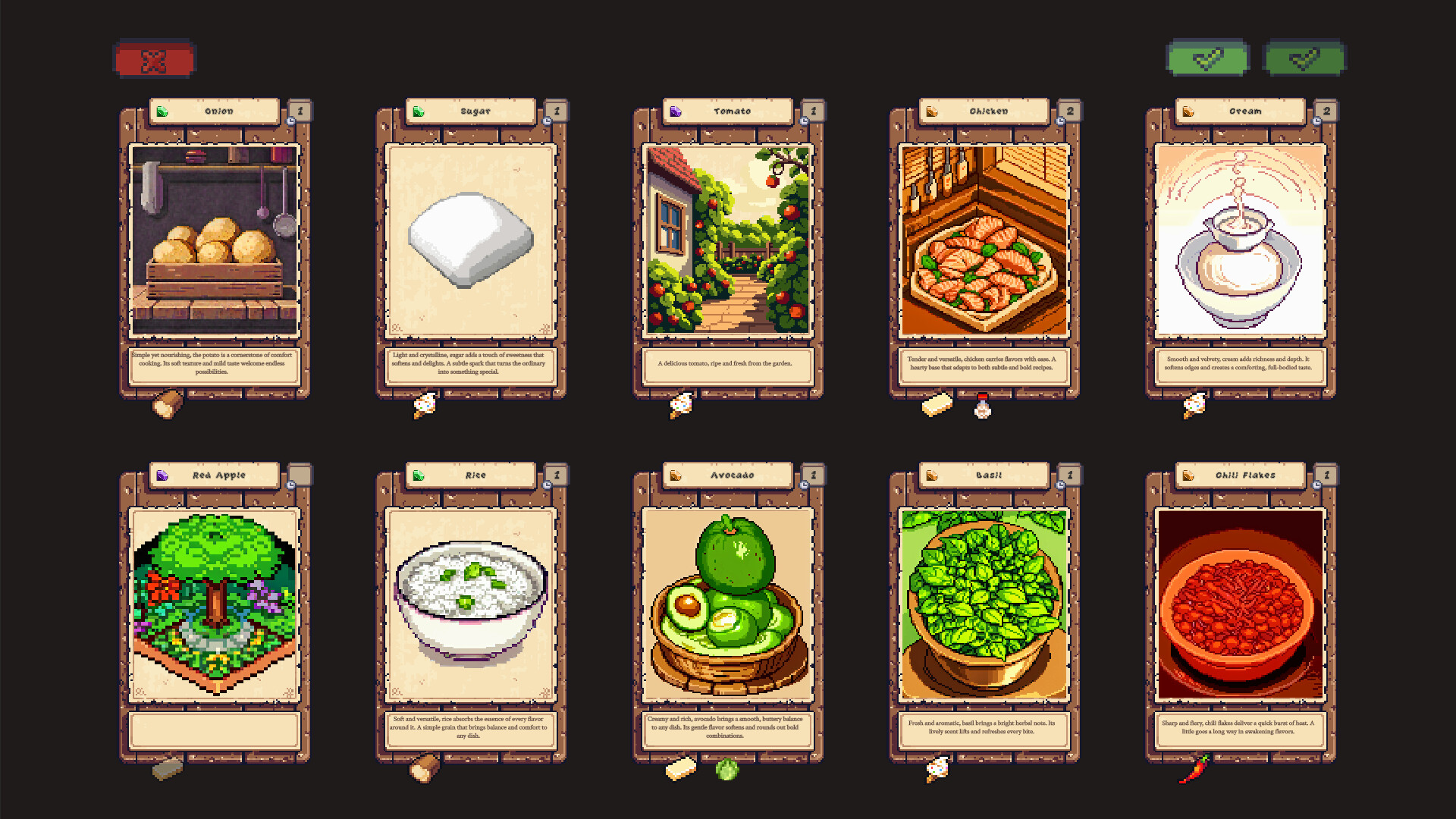Tap the red cancel button

pos(154,60)
